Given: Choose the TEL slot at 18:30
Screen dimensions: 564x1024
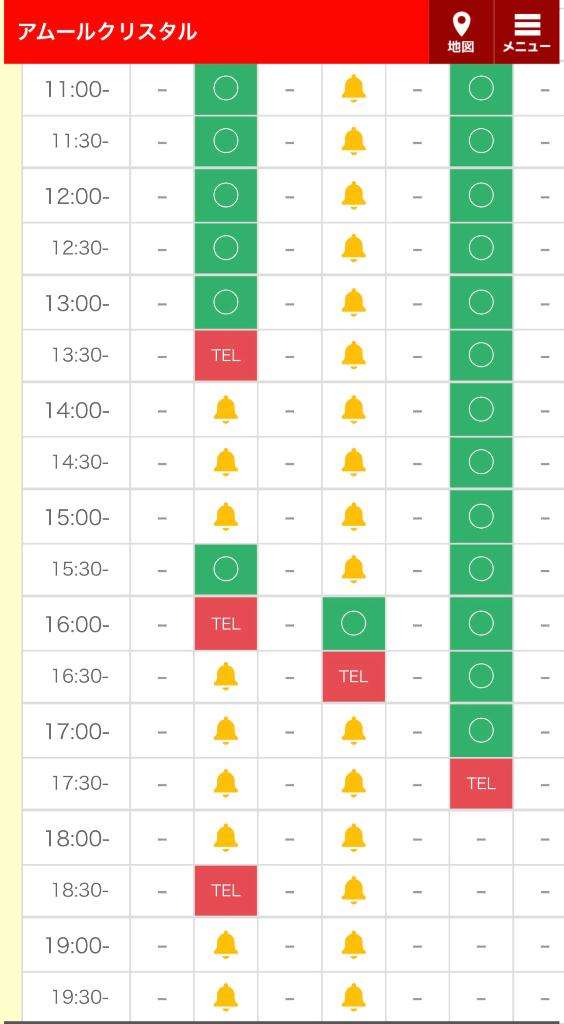Looking at the screenshot, I should pyautogui.click(x=226, y=890).
